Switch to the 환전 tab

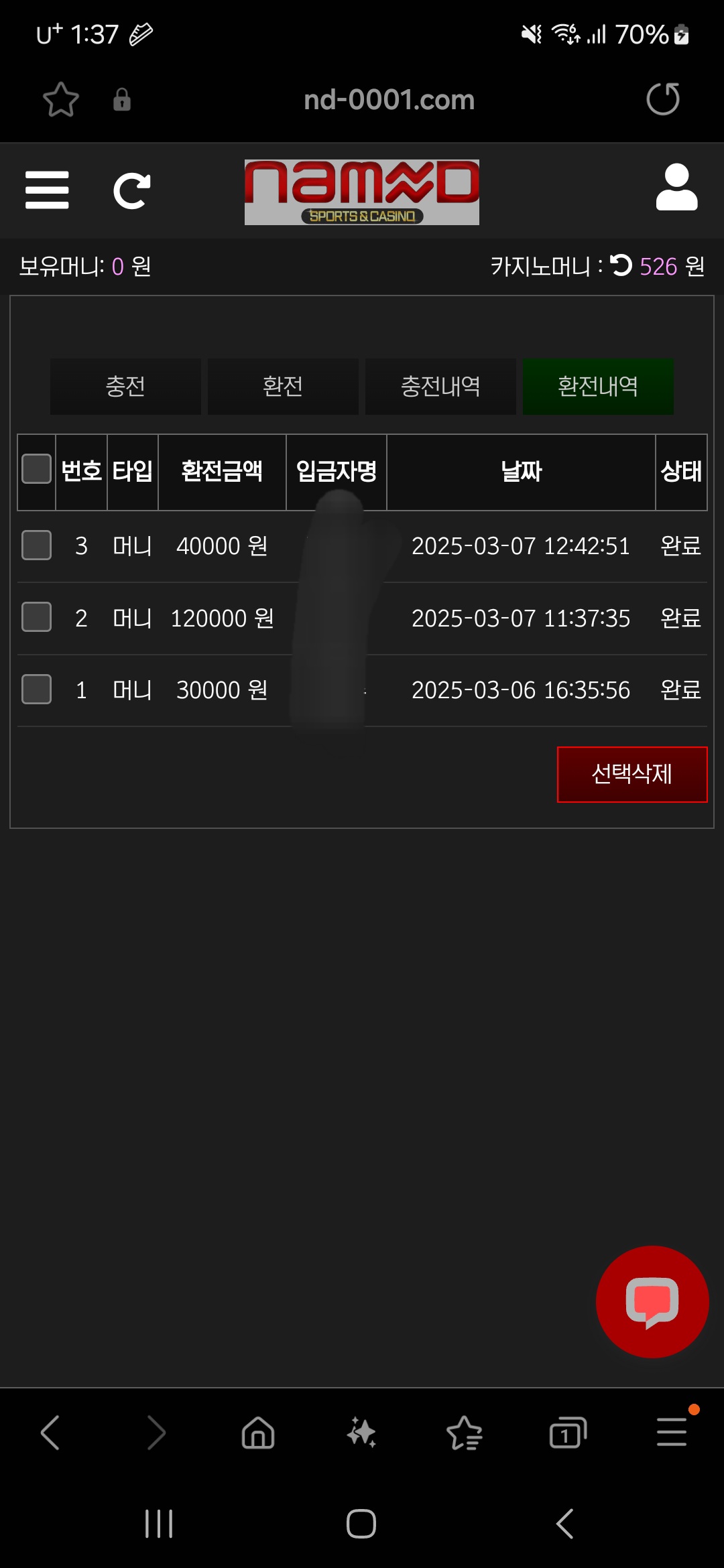[283, 387]
